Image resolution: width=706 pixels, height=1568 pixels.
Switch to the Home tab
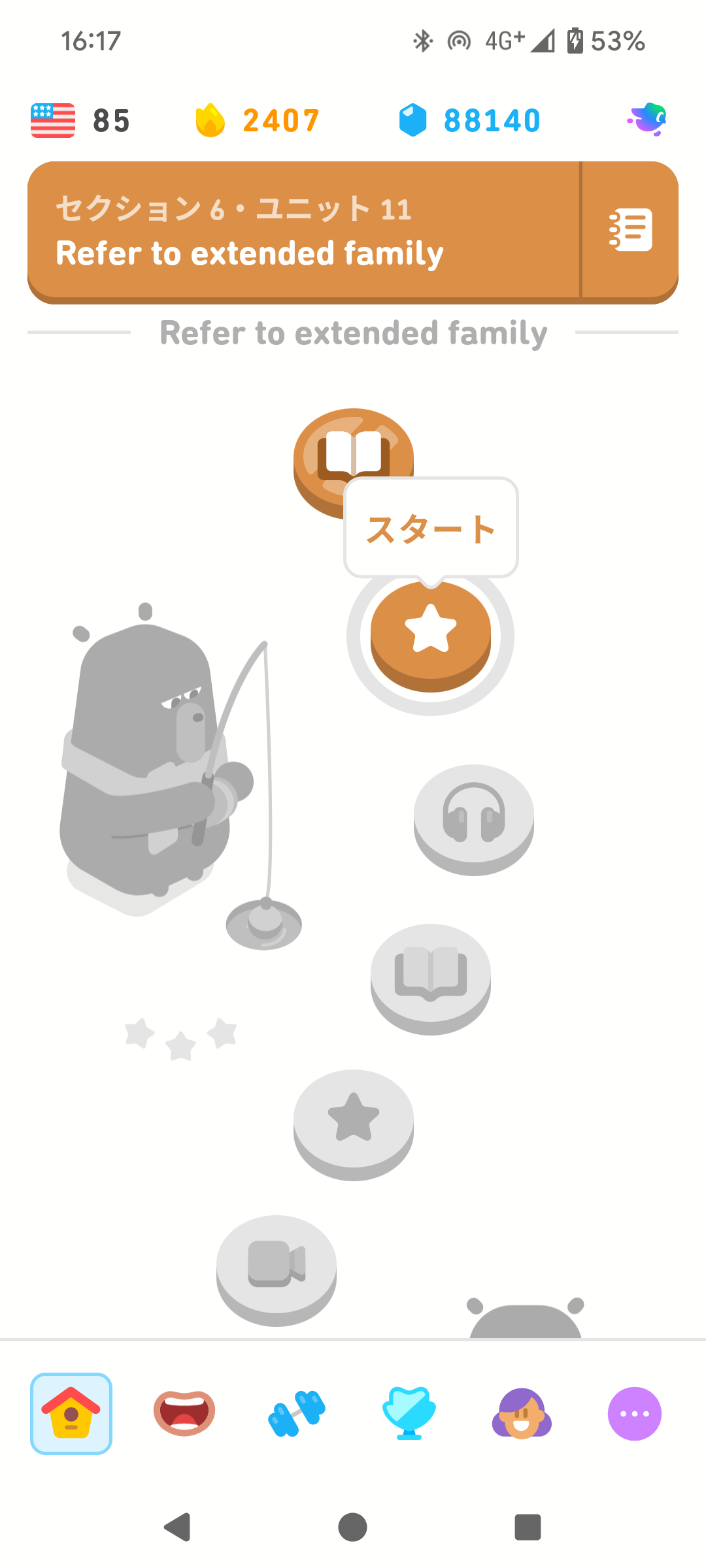pos(71,1413)
